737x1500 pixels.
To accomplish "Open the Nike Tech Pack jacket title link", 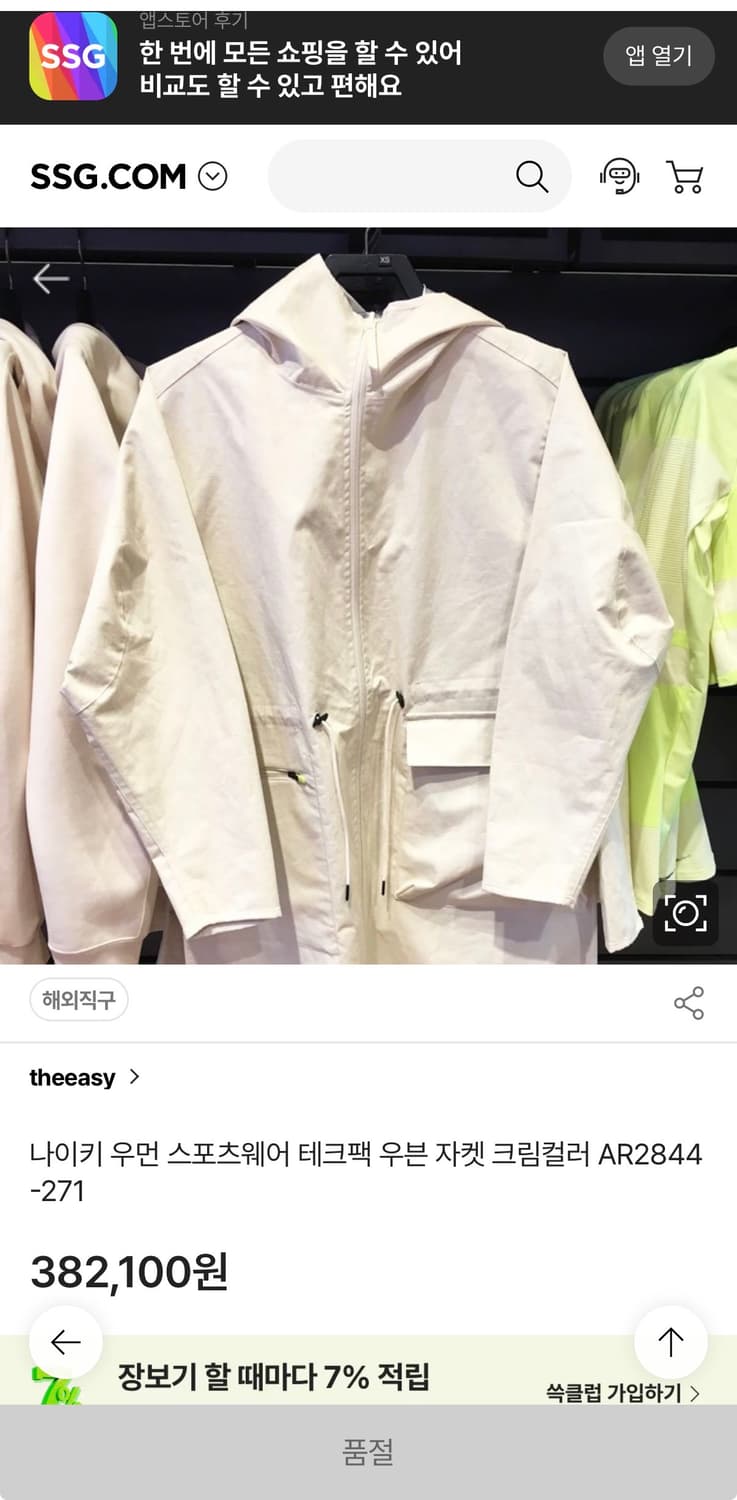I will (x=368, y=1172).
